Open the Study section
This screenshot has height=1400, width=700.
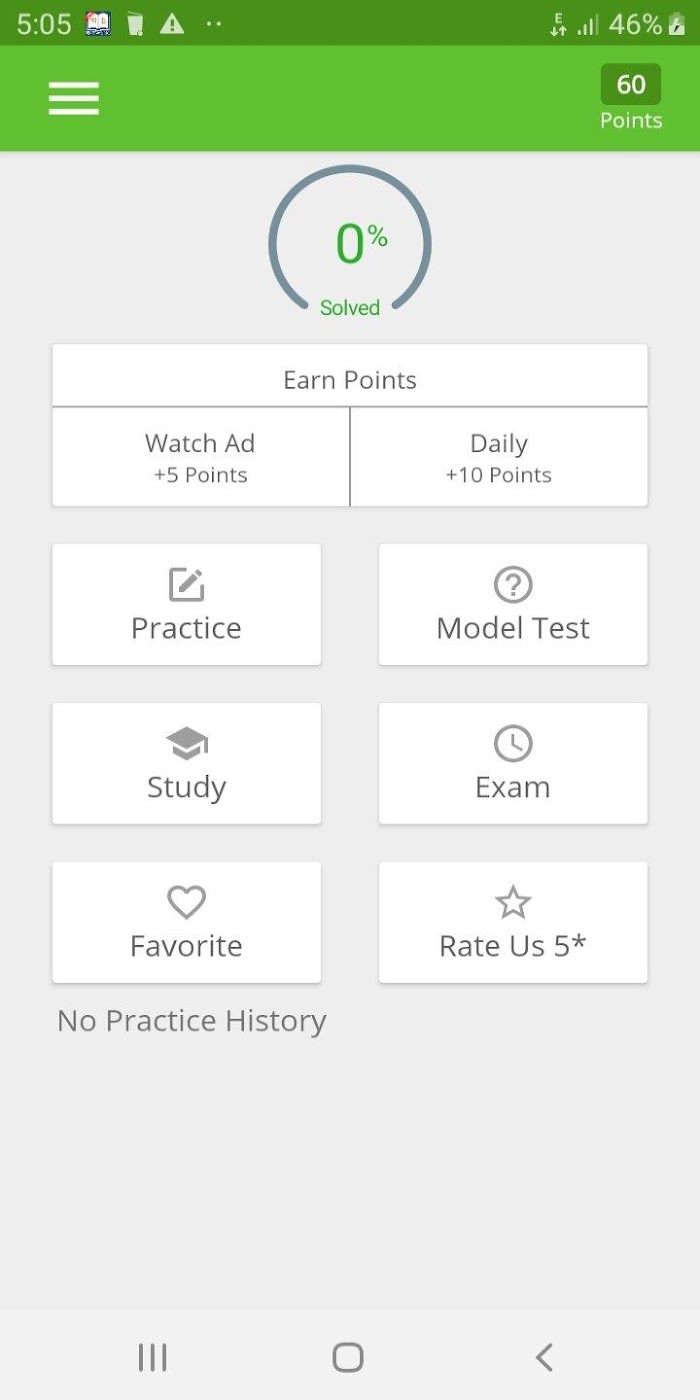point(187,763)
